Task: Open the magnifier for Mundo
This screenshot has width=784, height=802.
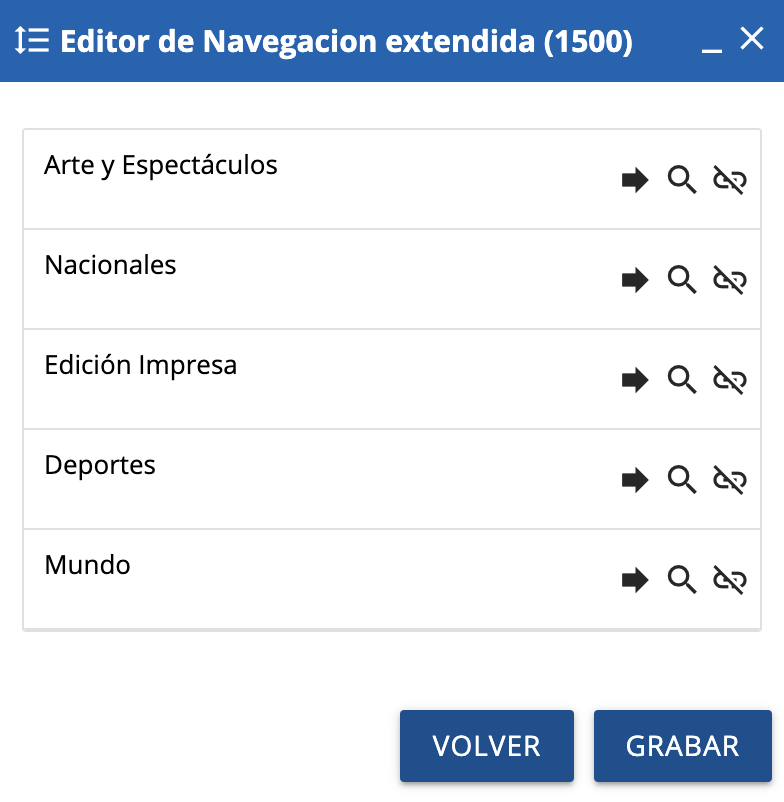Action: click(682, 580)
